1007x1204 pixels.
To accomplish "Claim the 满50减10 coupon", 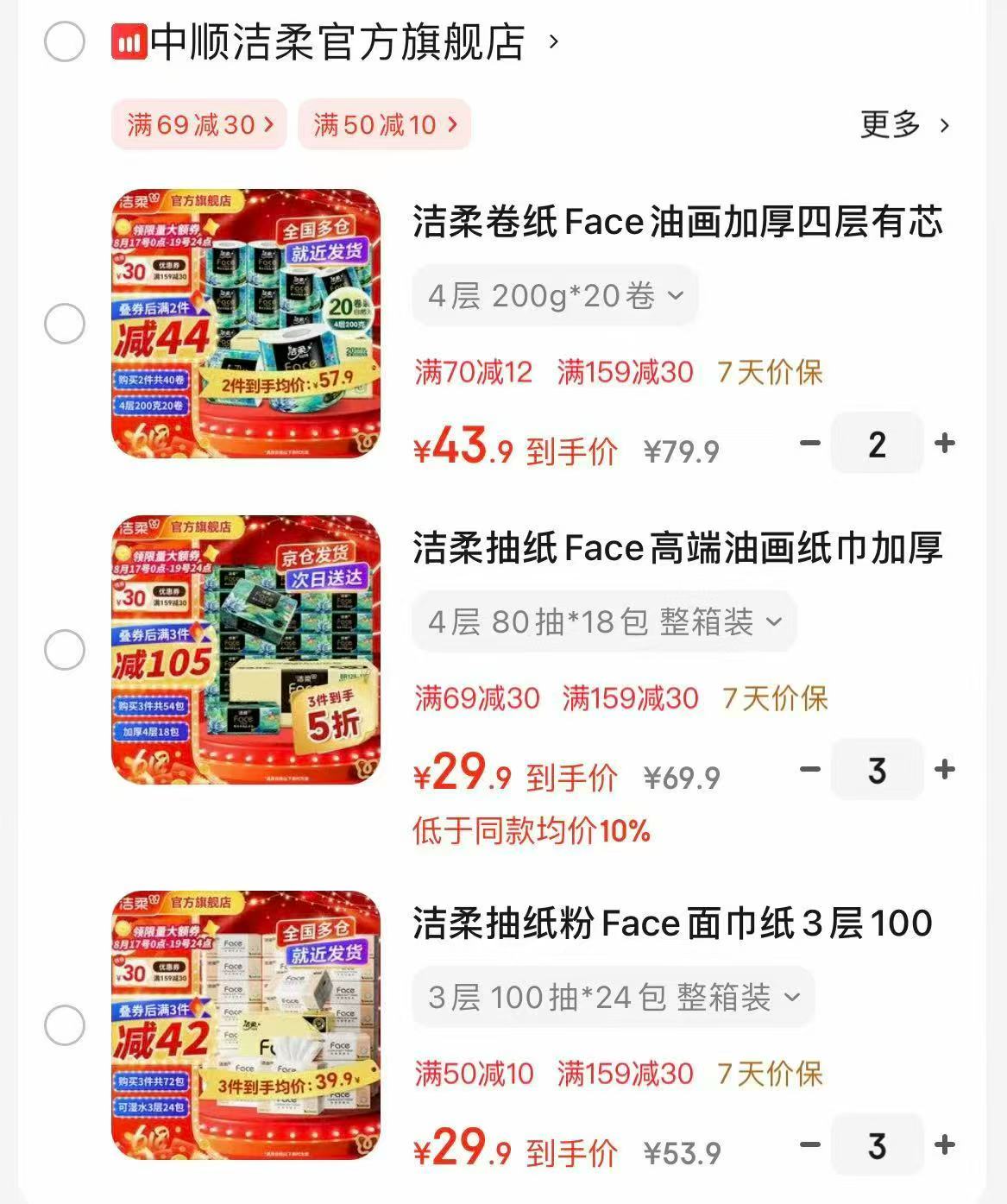I will click(x=382, y=125).
